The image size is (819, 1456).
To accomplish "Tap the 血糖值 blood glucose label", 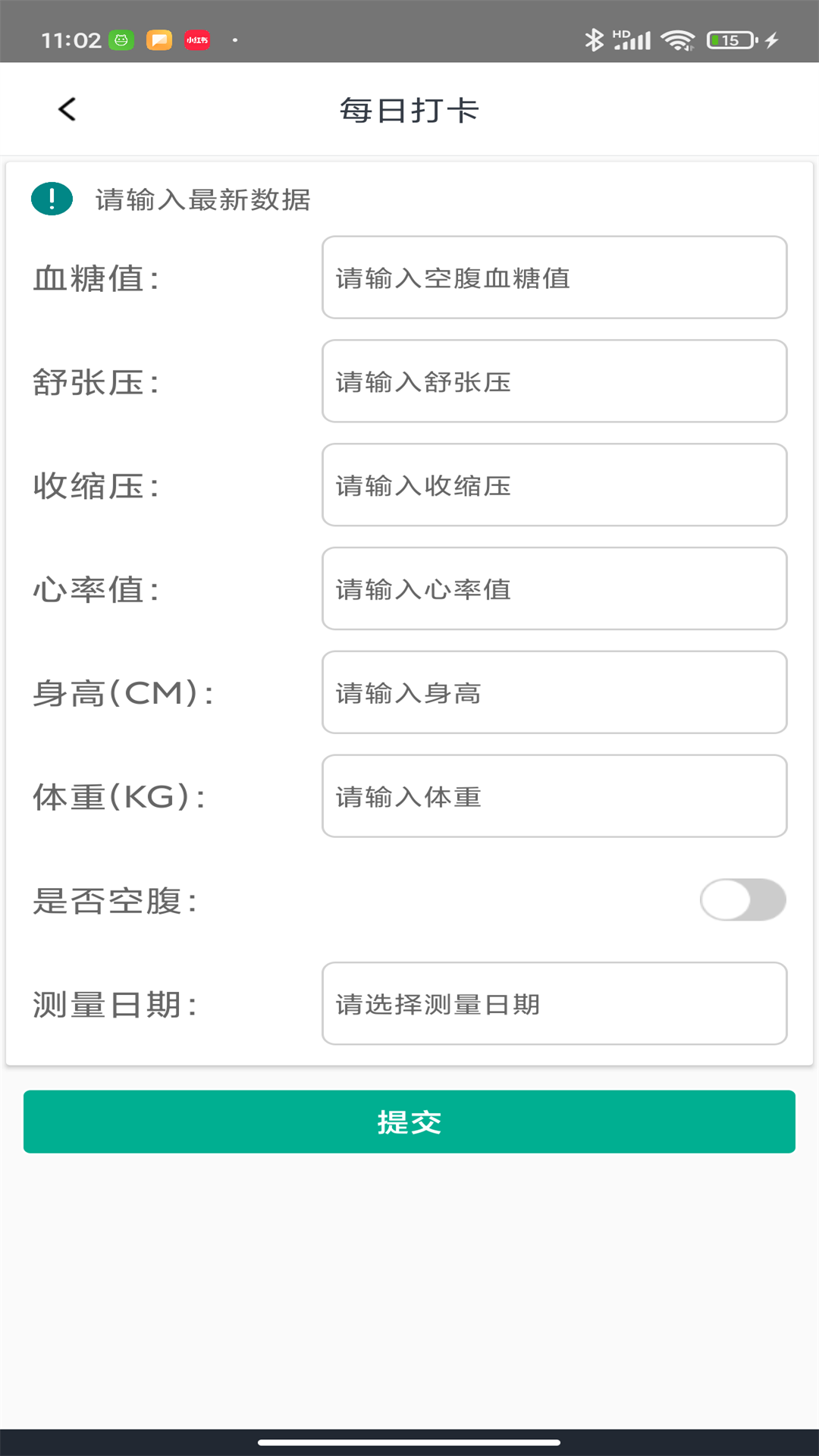I will pyautogui.click(x=96, y=277).
